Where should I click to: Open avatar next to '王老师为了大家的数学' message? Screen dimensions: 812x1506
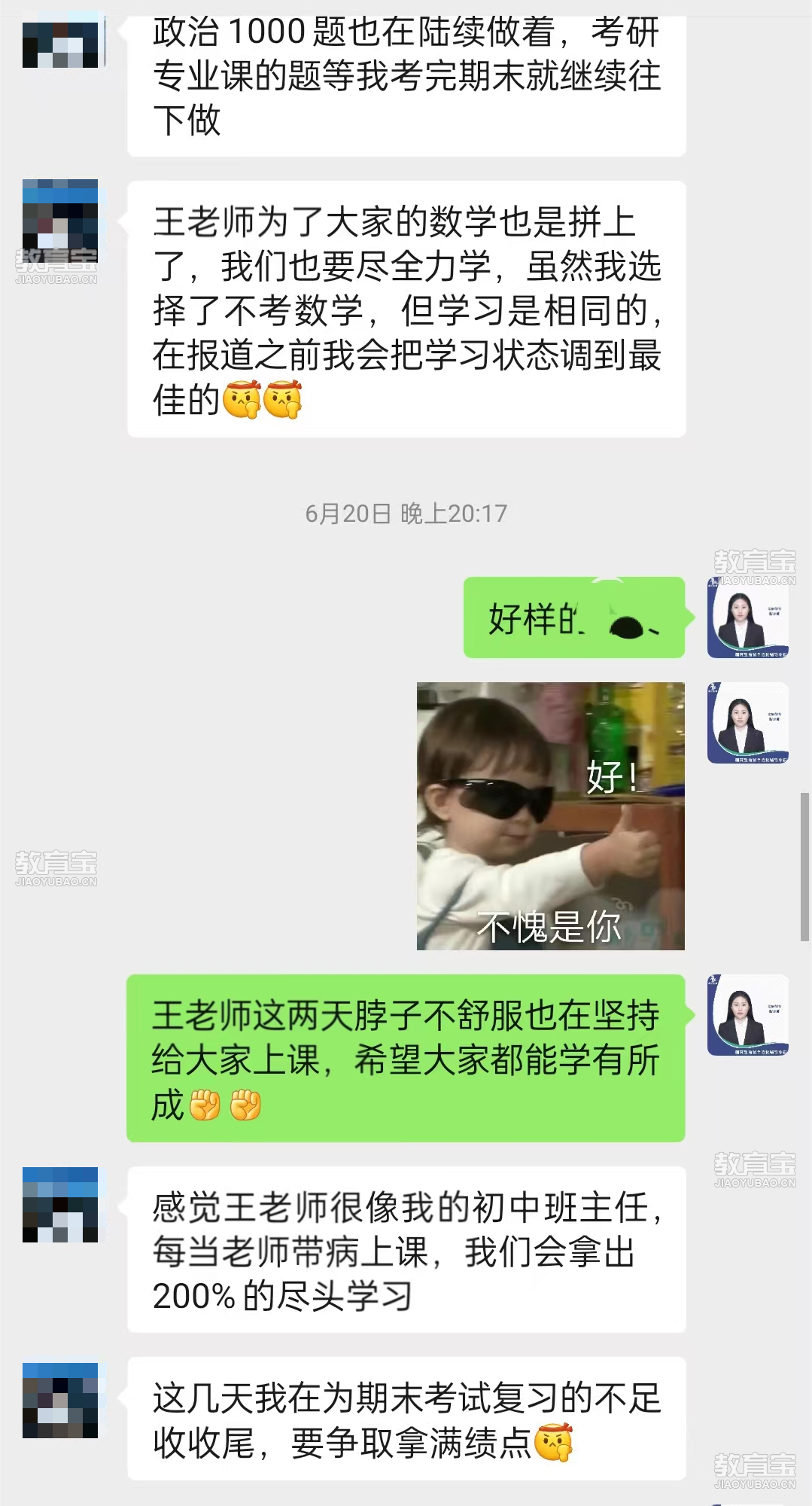(60, 217)
